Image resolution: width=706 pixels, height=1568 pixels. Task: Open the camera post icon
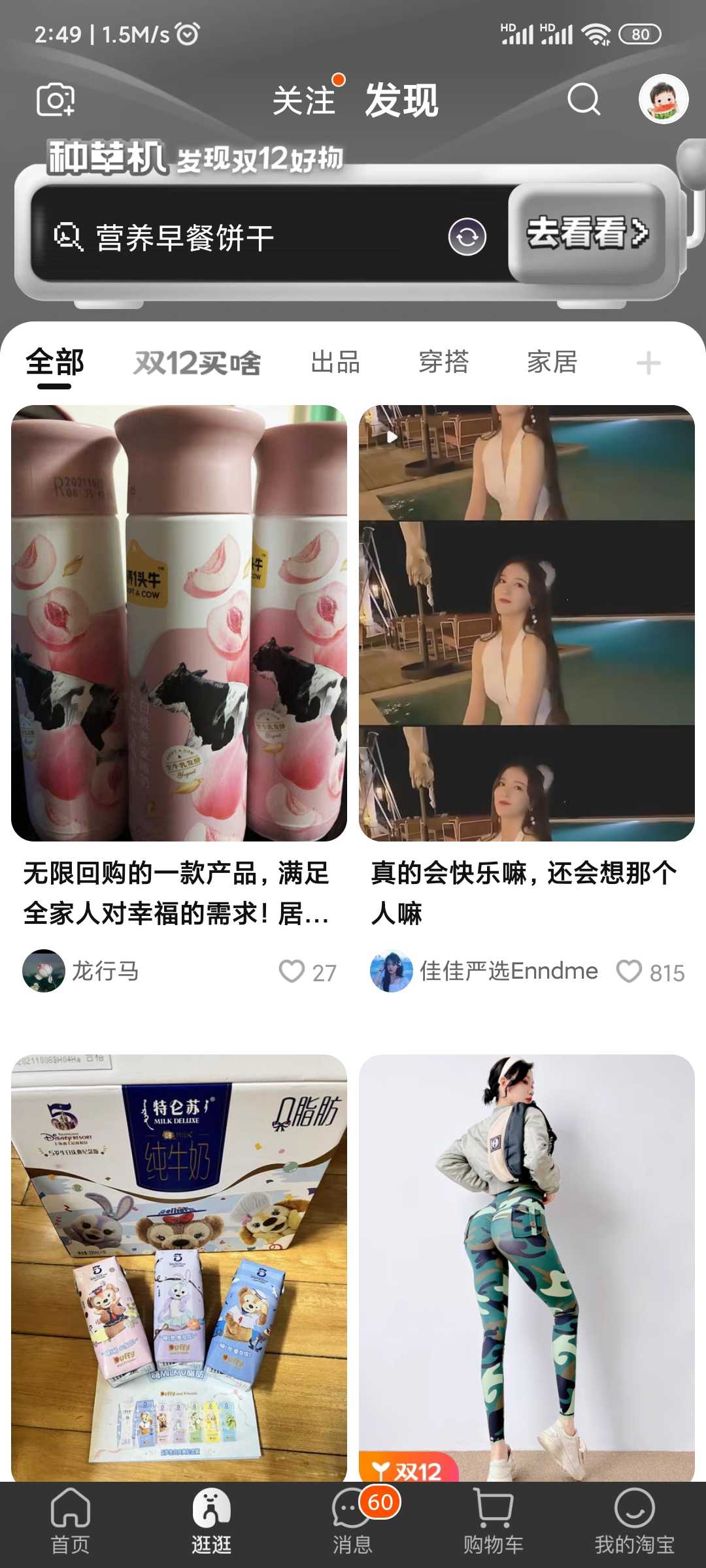point(55,100)
